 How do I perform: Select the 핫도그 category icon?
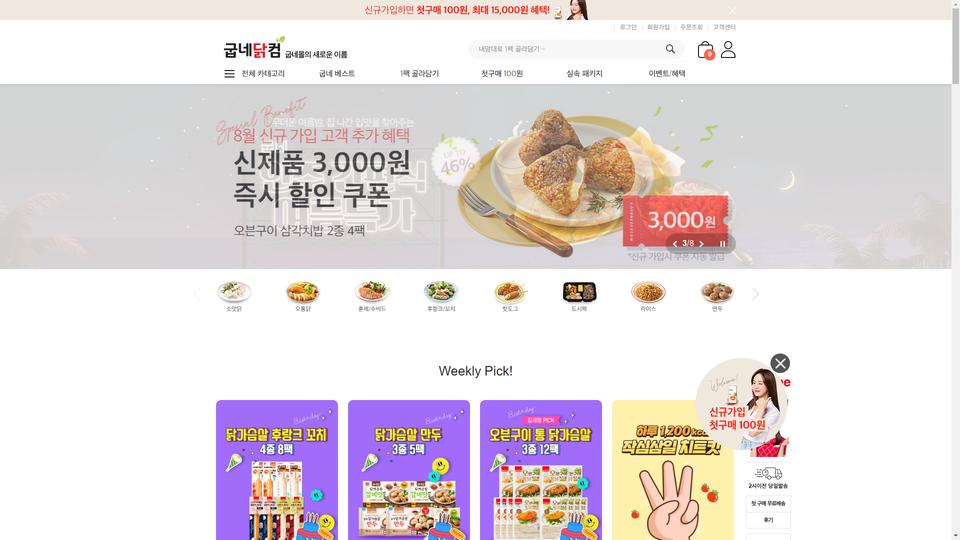510,295
